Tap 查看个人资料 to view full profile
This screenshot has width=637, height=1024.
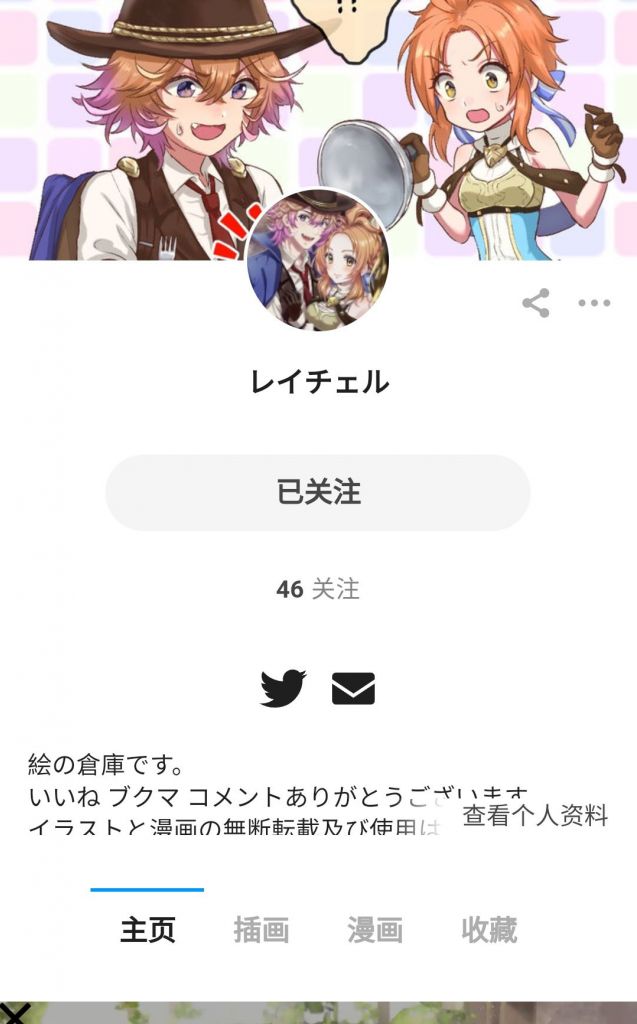click(x=535, y=815)
